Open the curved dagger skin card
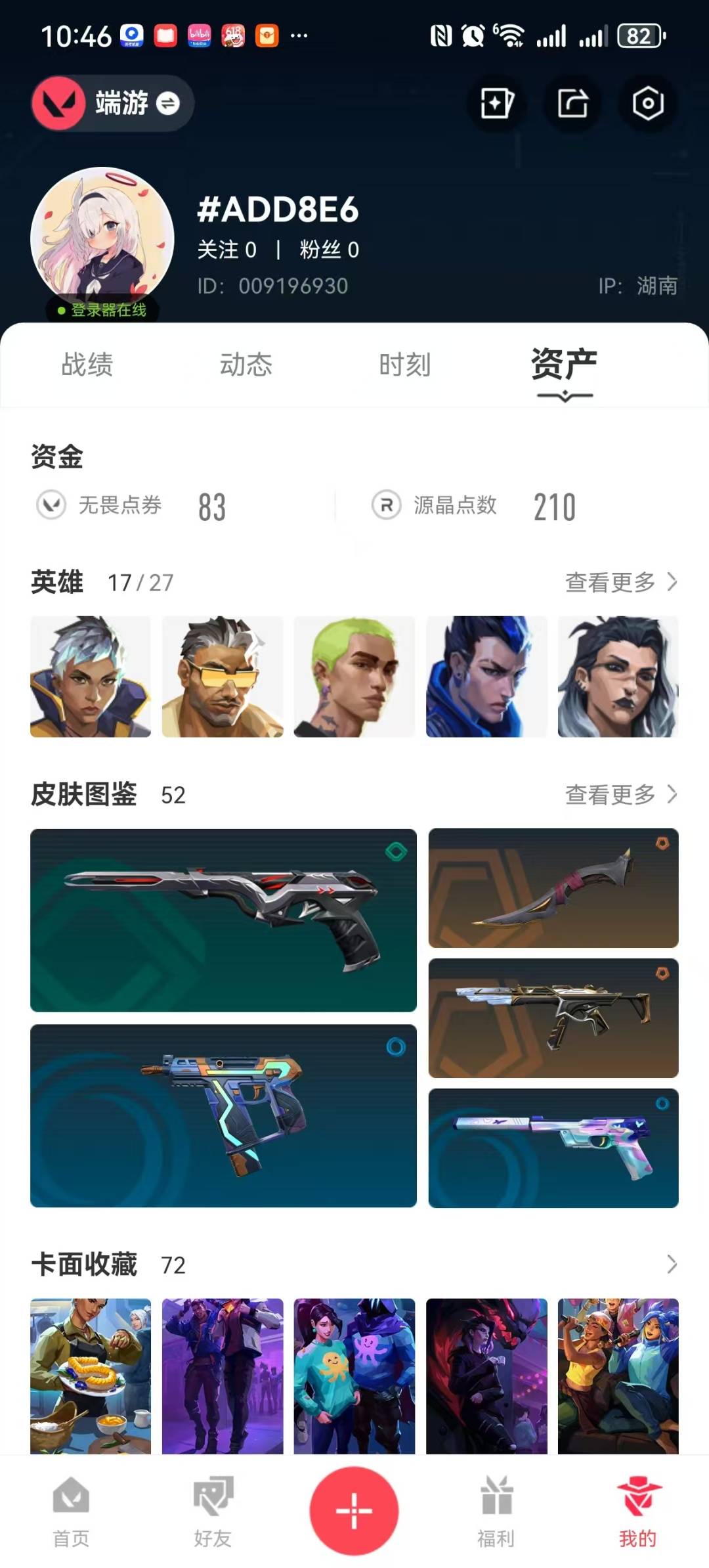 click(x=553, y=888)
